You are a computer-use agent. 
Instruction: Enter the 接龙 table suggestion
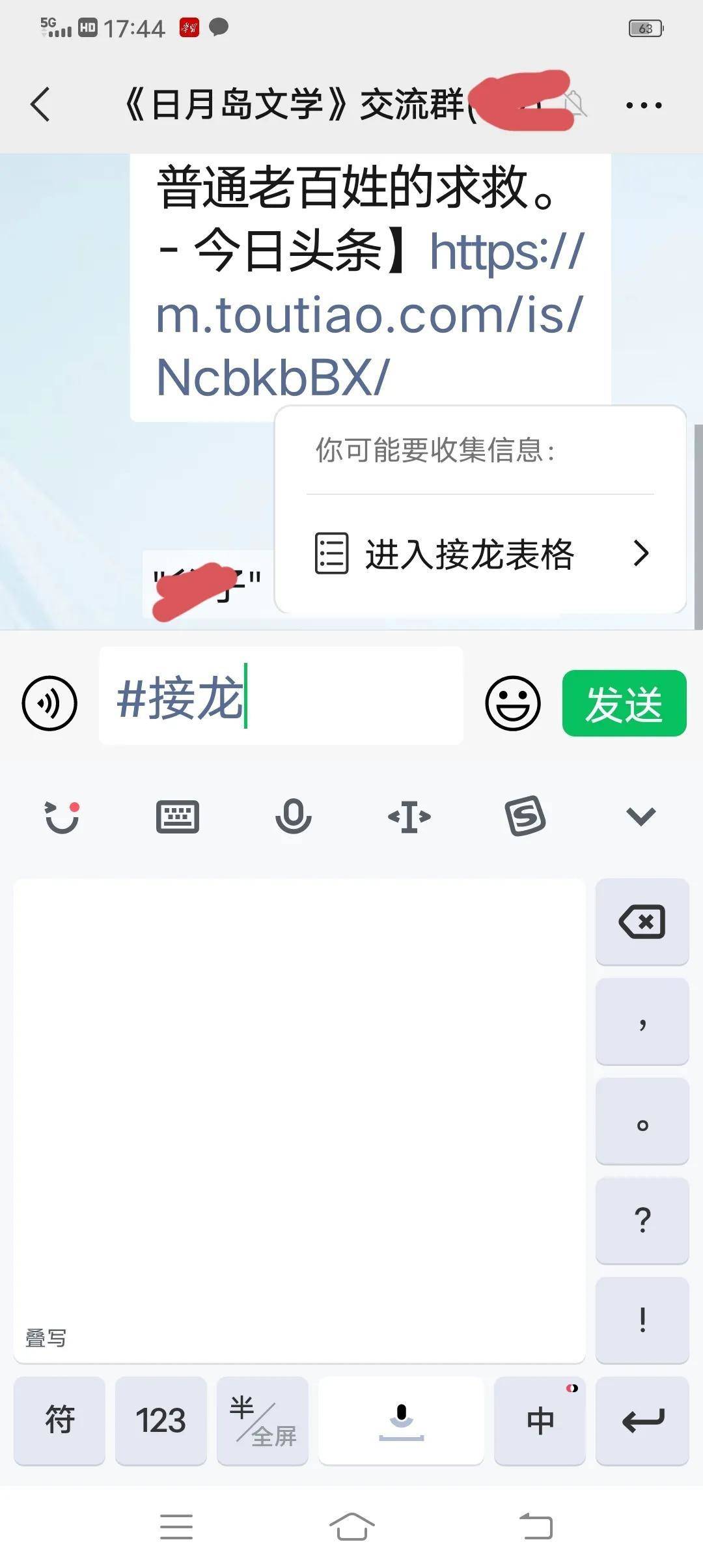coord(480,554)
